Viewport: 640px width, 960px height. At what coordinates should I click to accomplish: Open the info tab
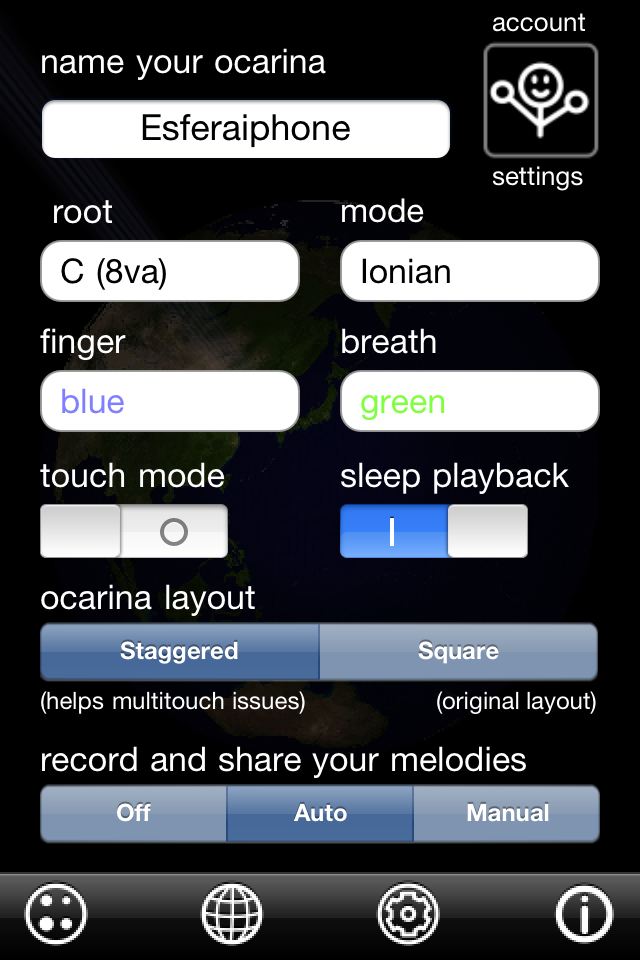click(x=584, y=914)
